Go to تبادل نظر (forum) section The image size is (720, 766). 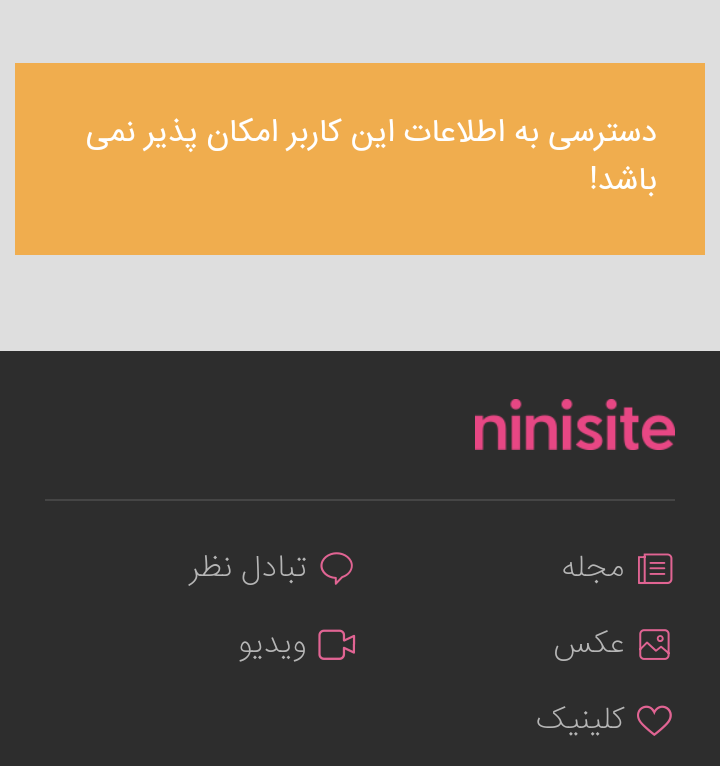(x=270, y=568)
